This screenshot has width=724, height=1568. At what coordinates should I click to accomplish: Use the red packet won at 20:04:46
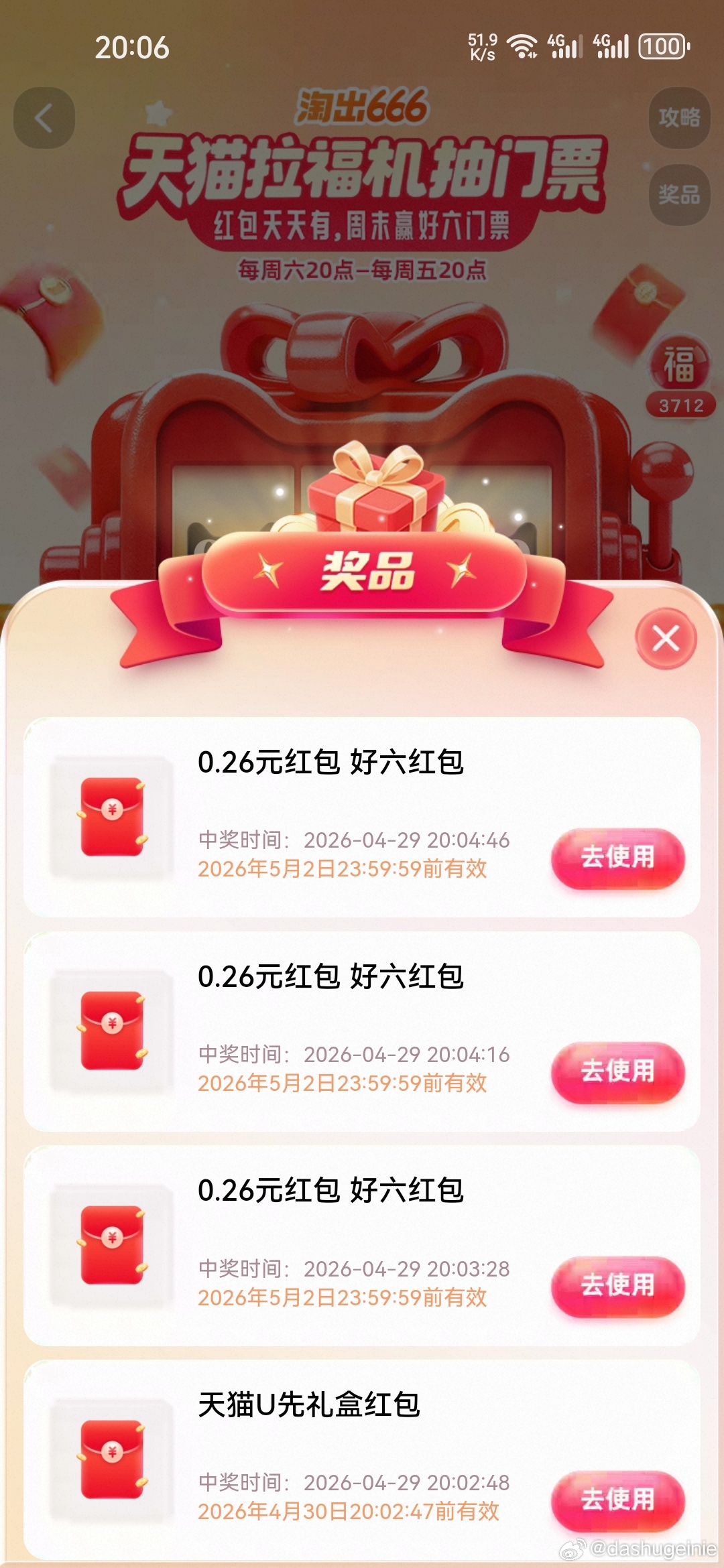(617, 857)
